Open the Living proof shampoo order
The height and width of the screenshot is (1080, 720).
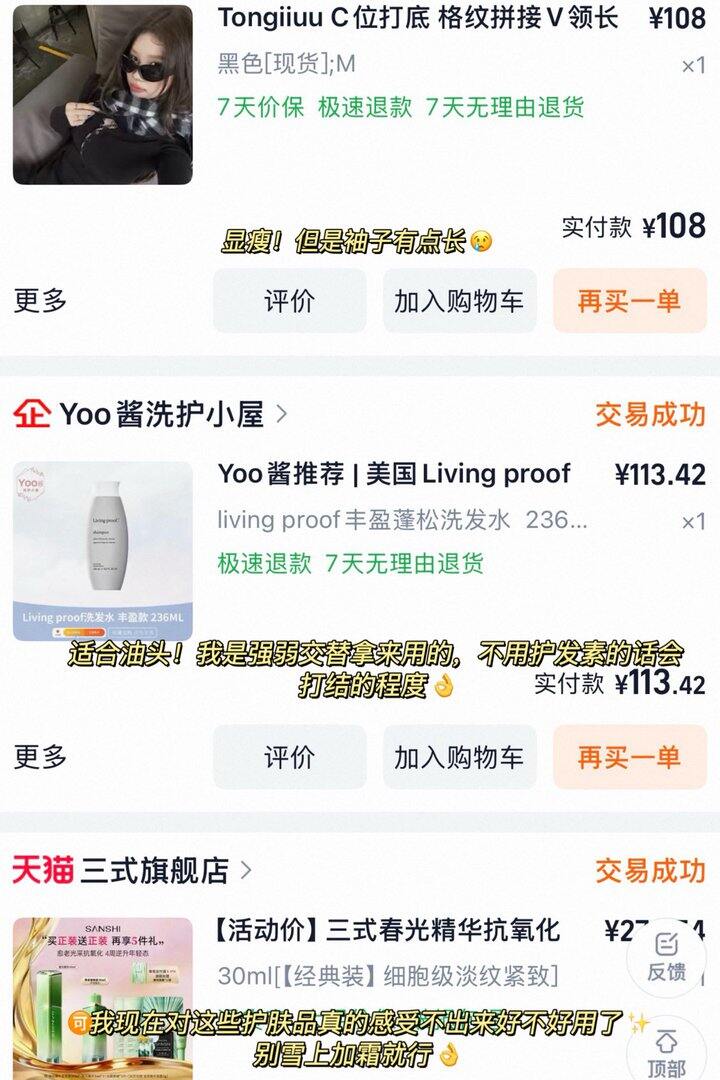coord(394,474)
